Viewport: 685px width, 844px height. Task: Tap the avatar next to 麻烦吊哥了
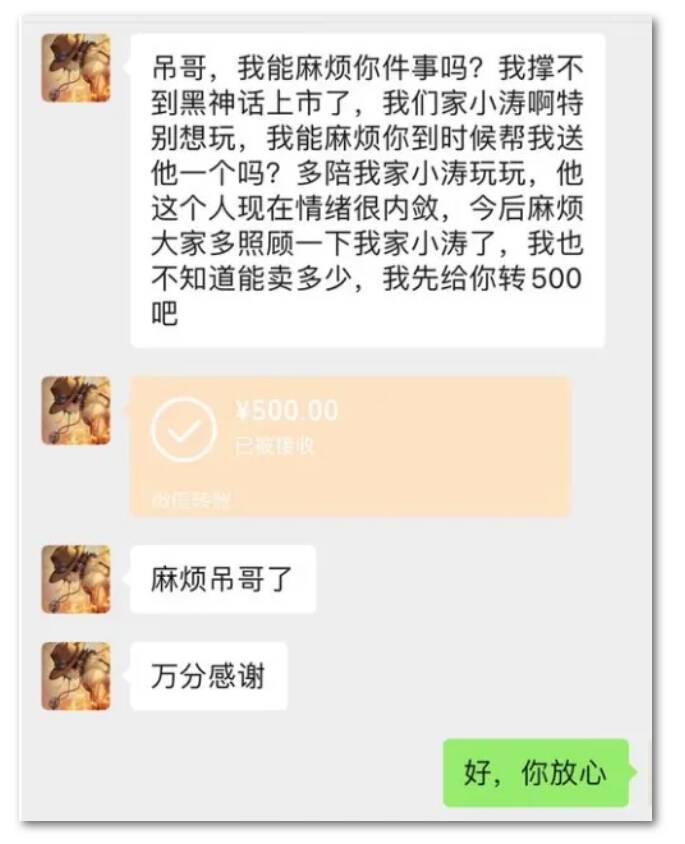(76, 579)
